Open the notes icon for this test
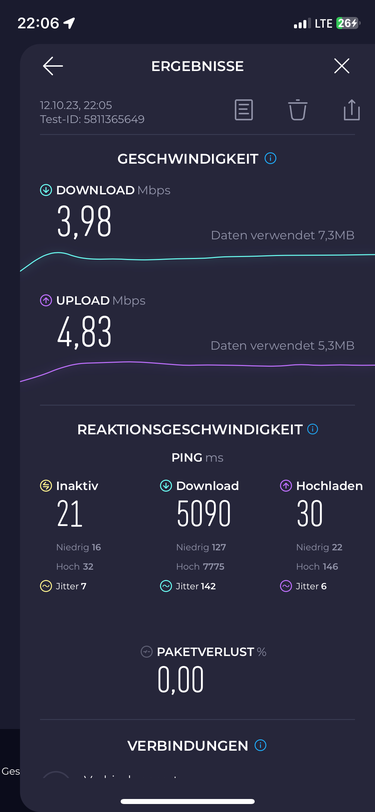The width and height of the screenshot is (375, 812). [244, 110]
